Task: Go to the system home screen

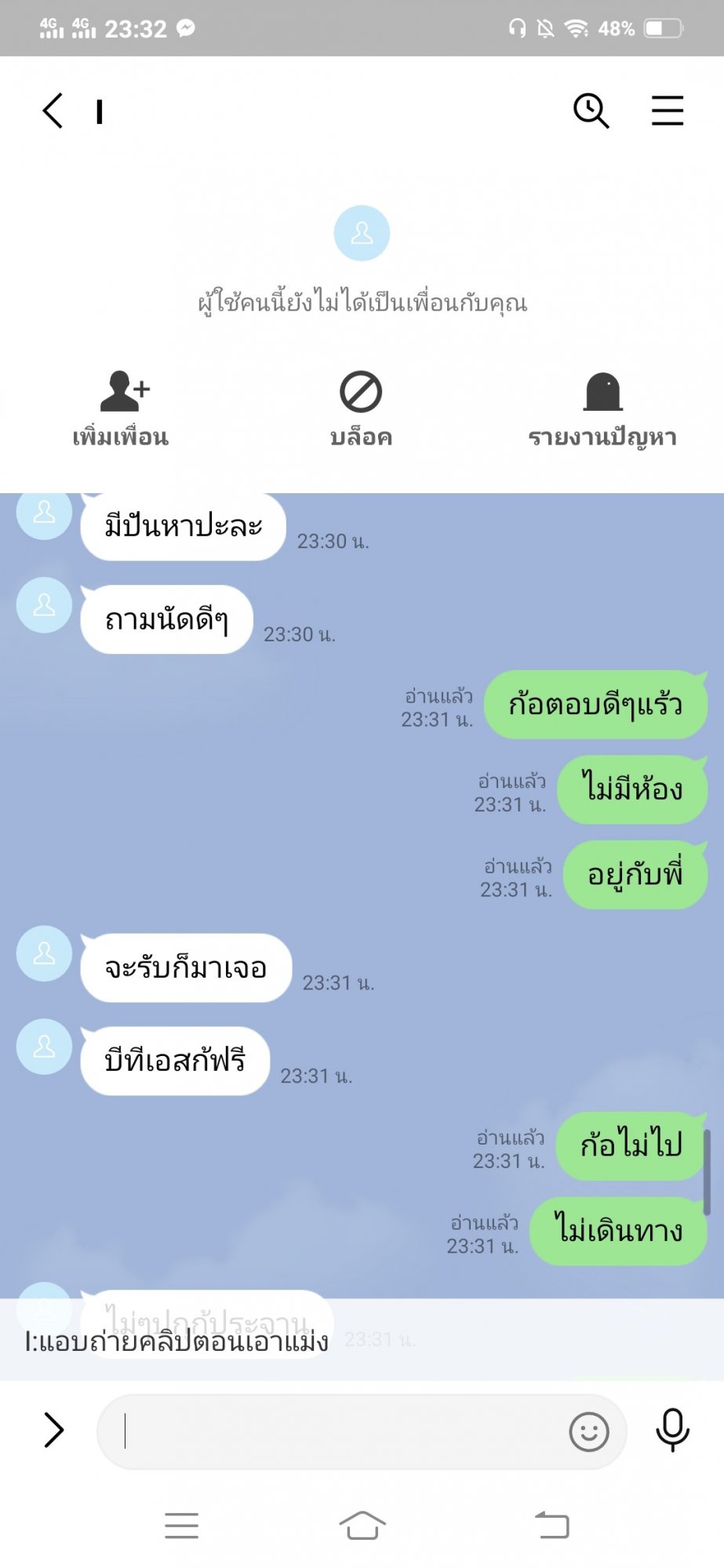Action: [x=362, y=1526]
